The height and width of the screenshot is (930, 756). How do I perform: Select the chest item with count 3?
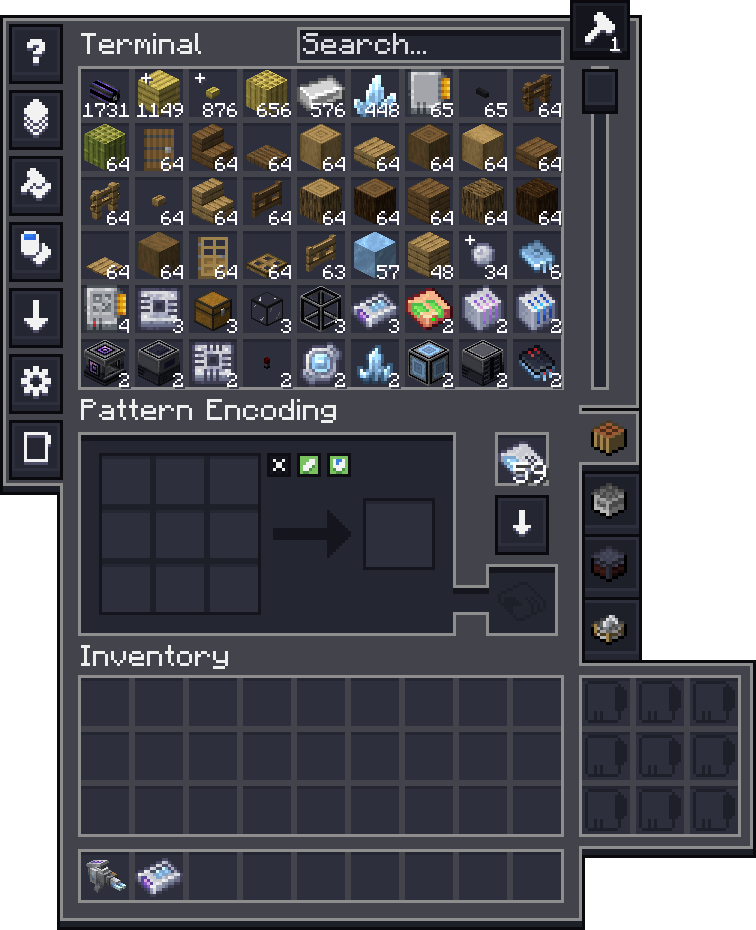click(x=213, y=309)
